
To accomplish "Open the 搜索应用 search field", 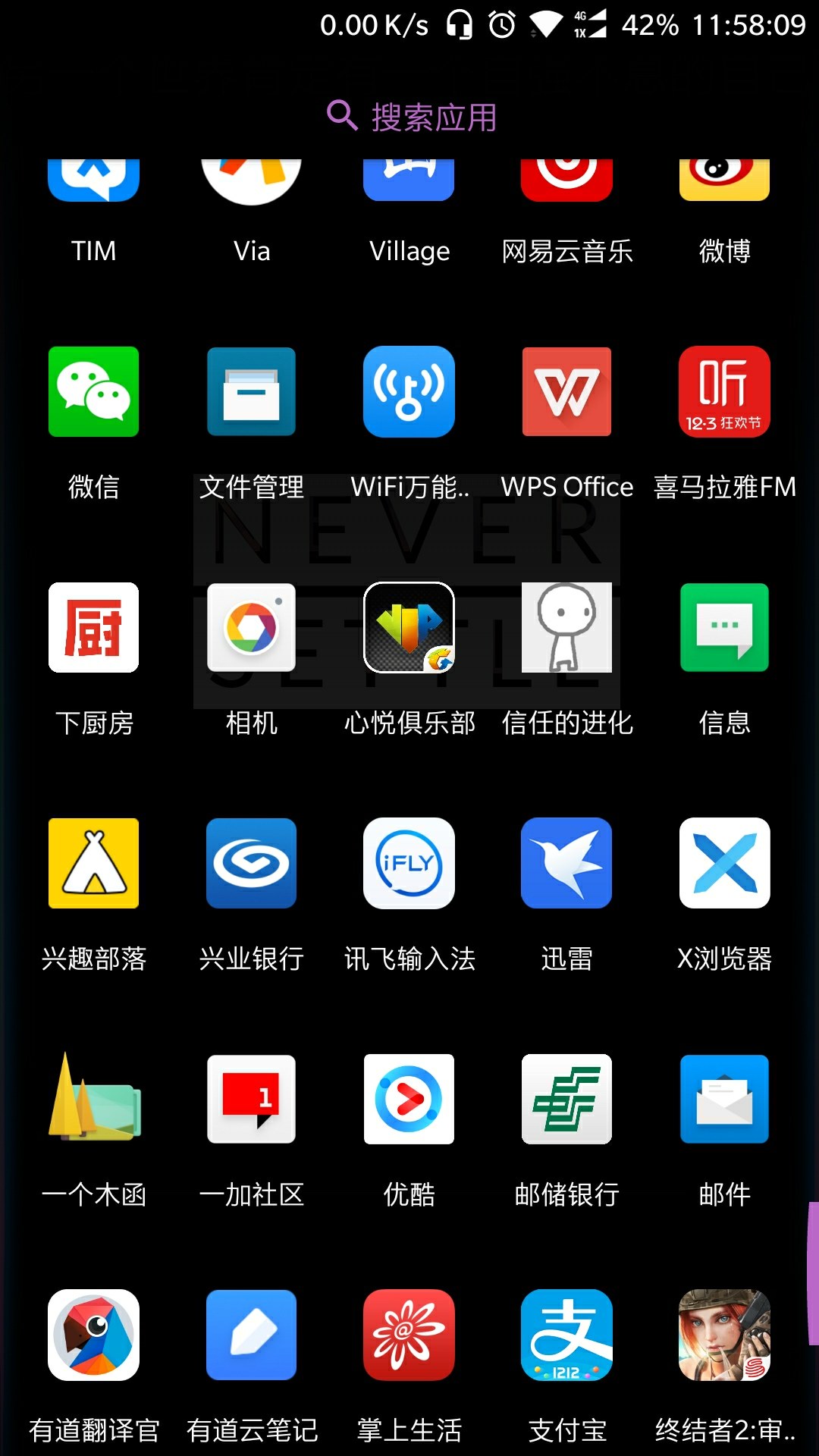I will pos(412,117).
